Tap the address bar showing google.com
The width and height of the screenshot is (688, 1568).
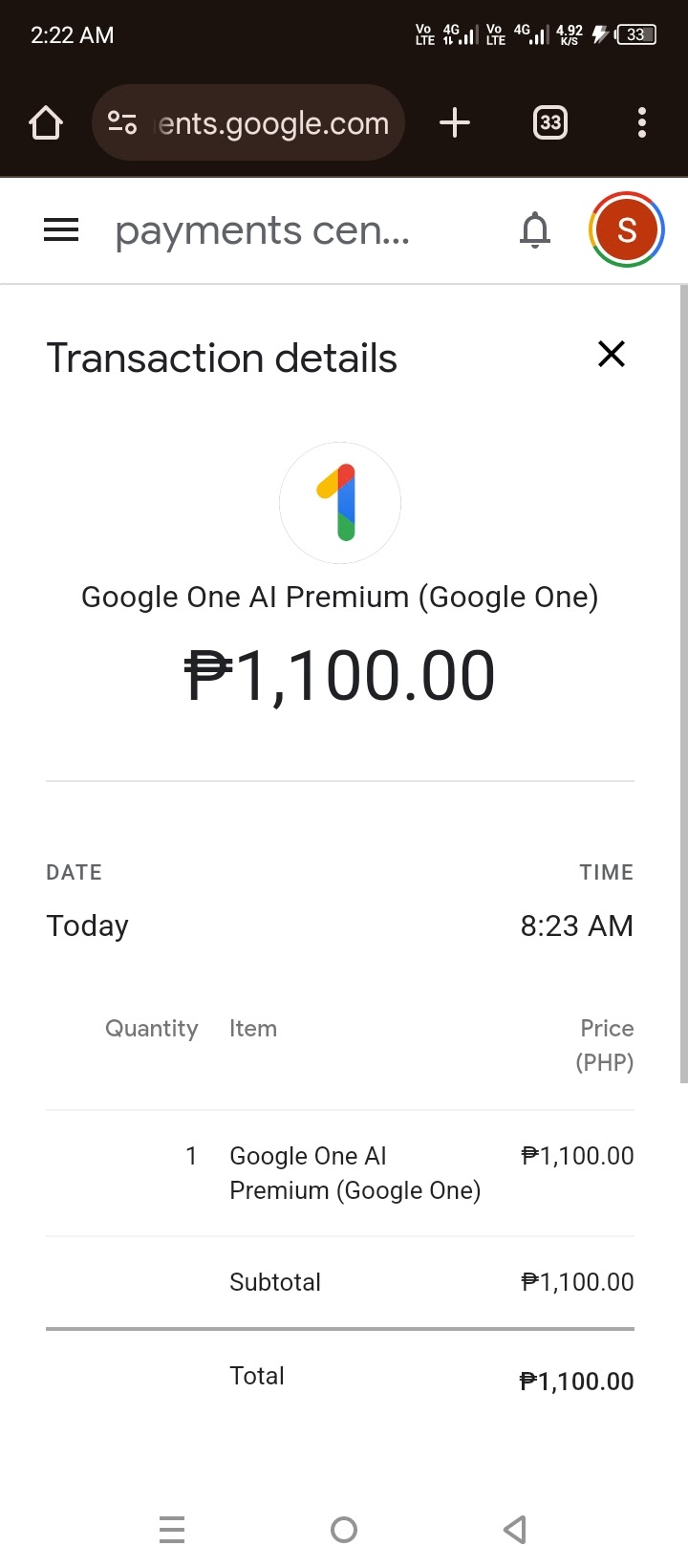[x=273, y=123]
